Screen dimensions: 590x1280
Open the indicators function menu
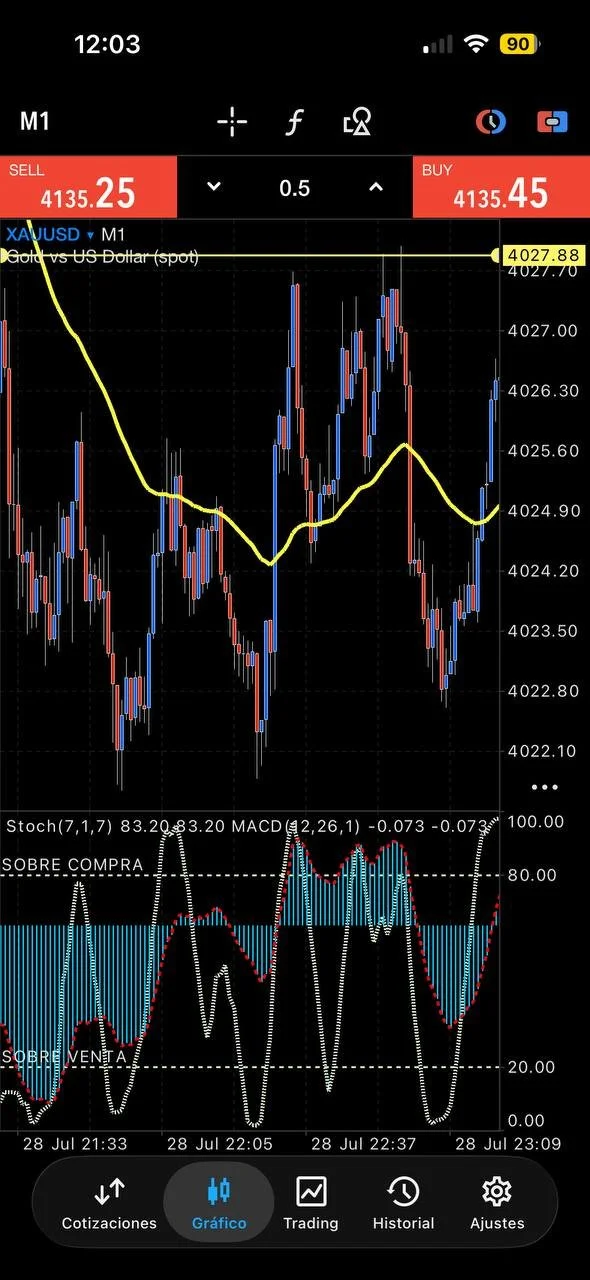(x=294, y=122)
